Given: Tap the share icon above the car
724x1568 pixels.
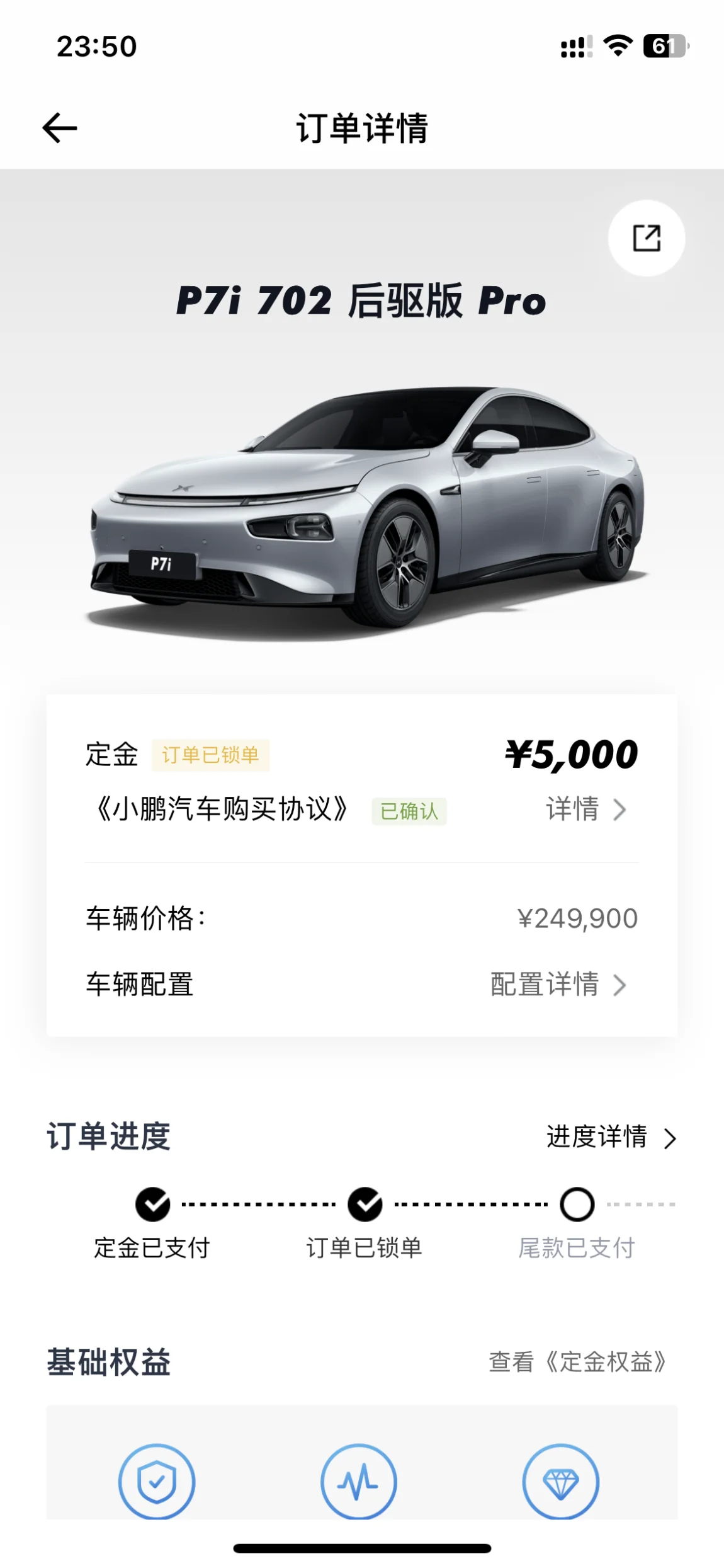Looking at the screenshot, I should (647, 238).
